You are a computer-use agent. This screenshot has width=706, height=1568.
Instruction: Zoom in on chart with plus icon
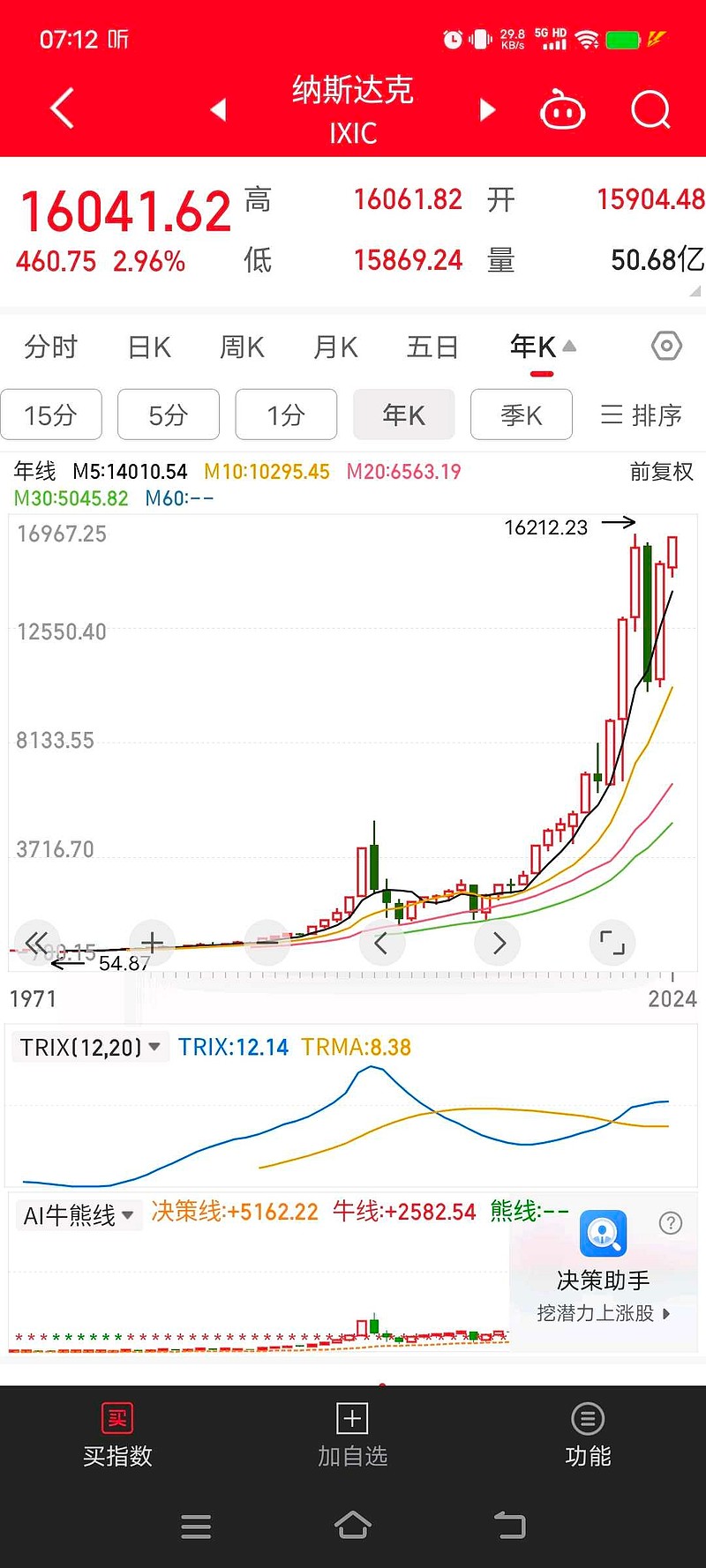click(x=152, y=943)
